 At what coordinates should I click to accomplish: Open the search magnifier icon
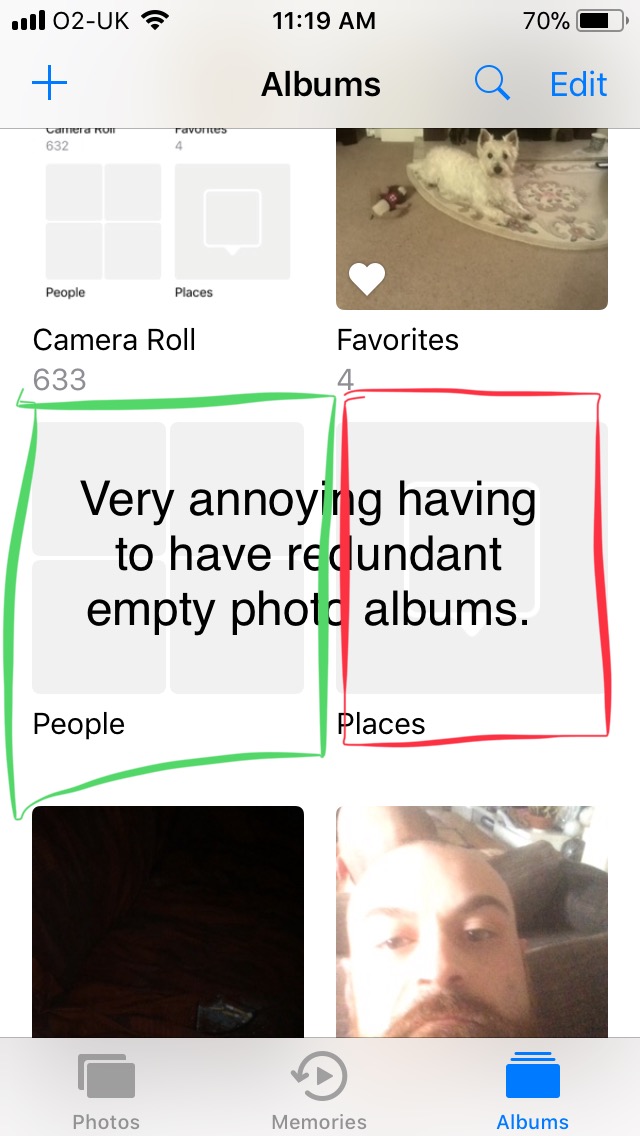tap(491, 83)
